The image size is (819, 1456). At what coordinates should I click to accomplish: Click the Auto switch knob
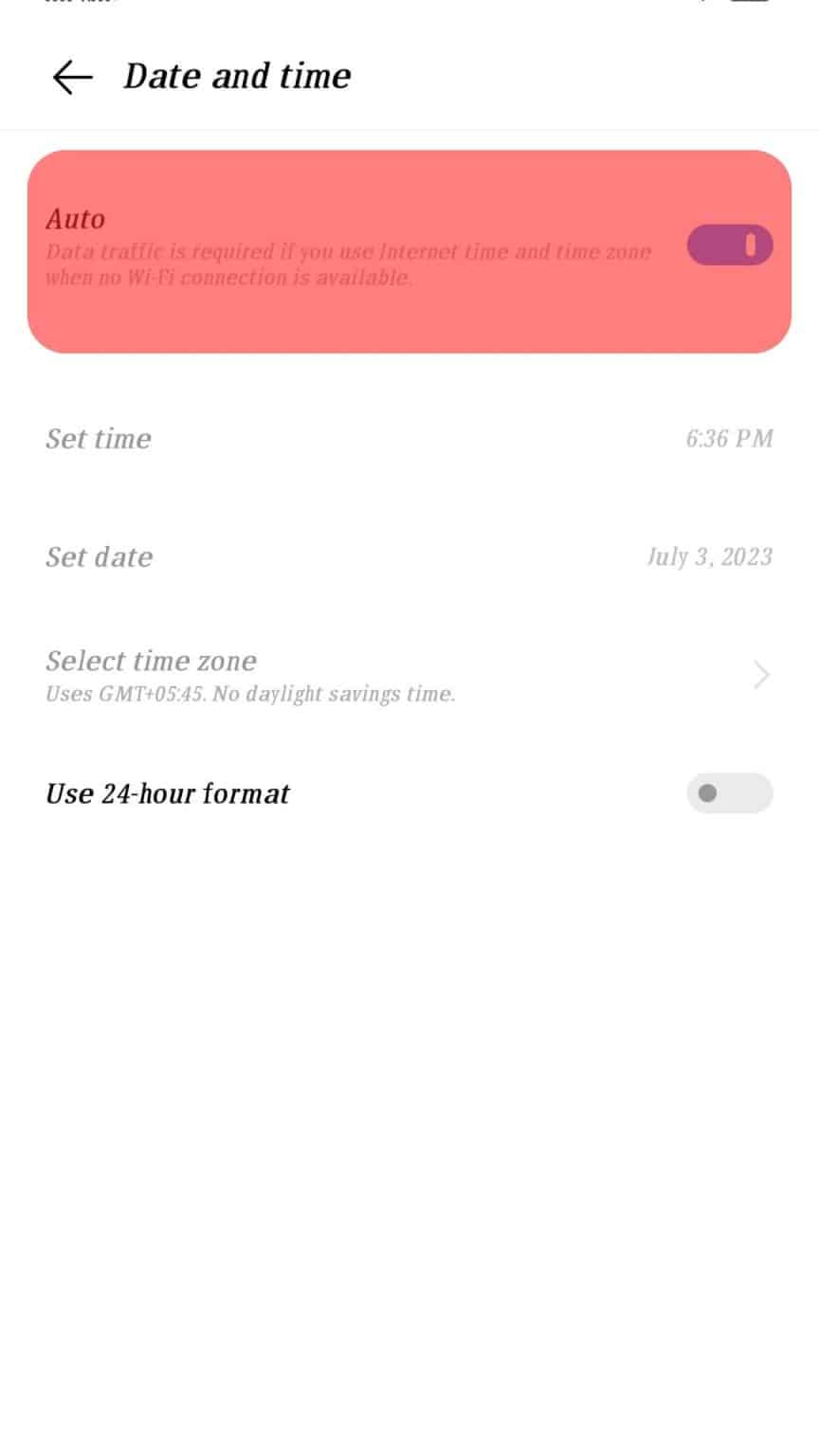click(749, 245)
